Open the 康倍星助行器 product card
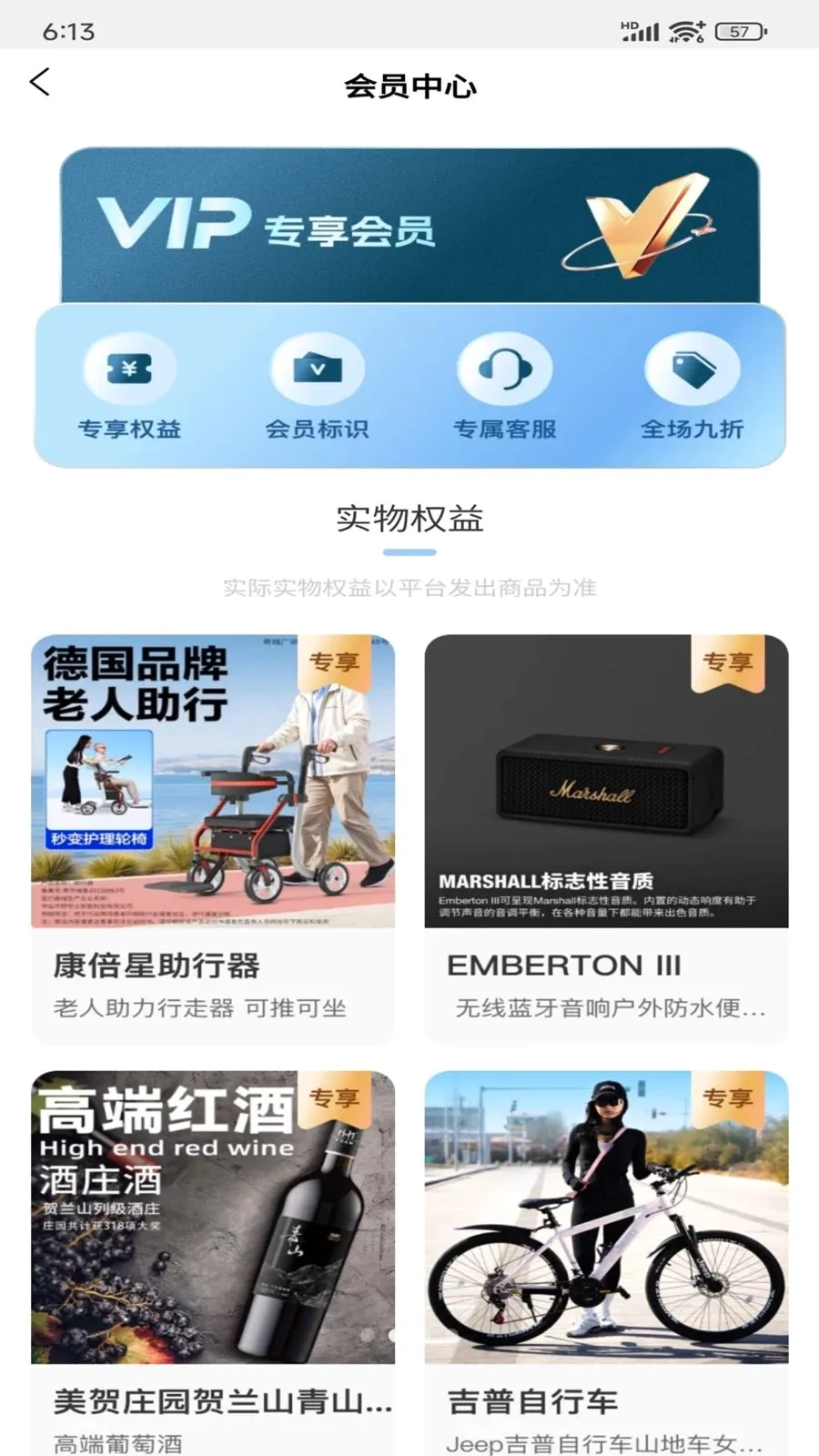The width and height of the screenshot is (819, 1456). pyautogui.click(x=213, y=839)
